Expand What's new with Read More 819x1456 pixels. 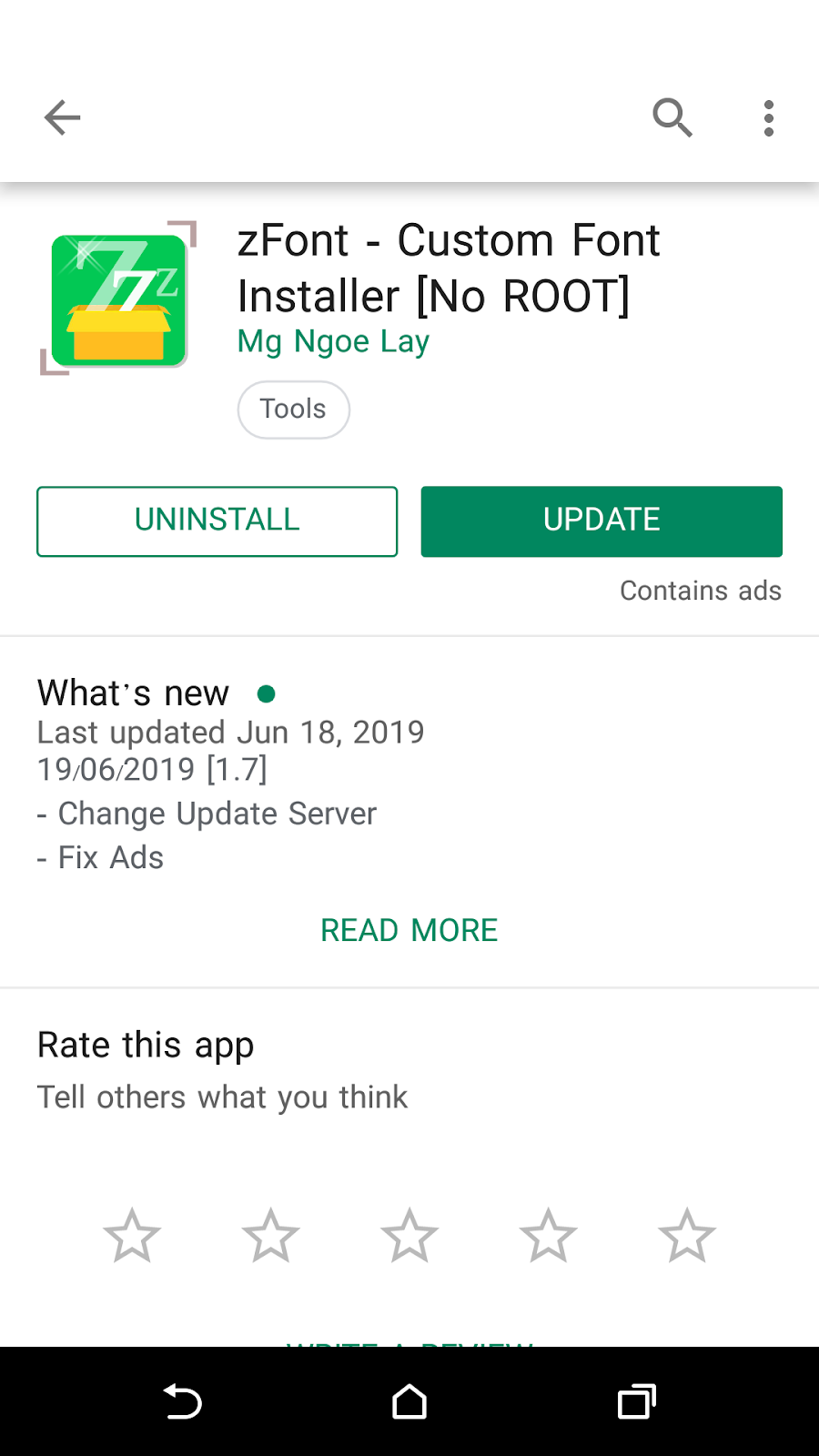[409, 930]
